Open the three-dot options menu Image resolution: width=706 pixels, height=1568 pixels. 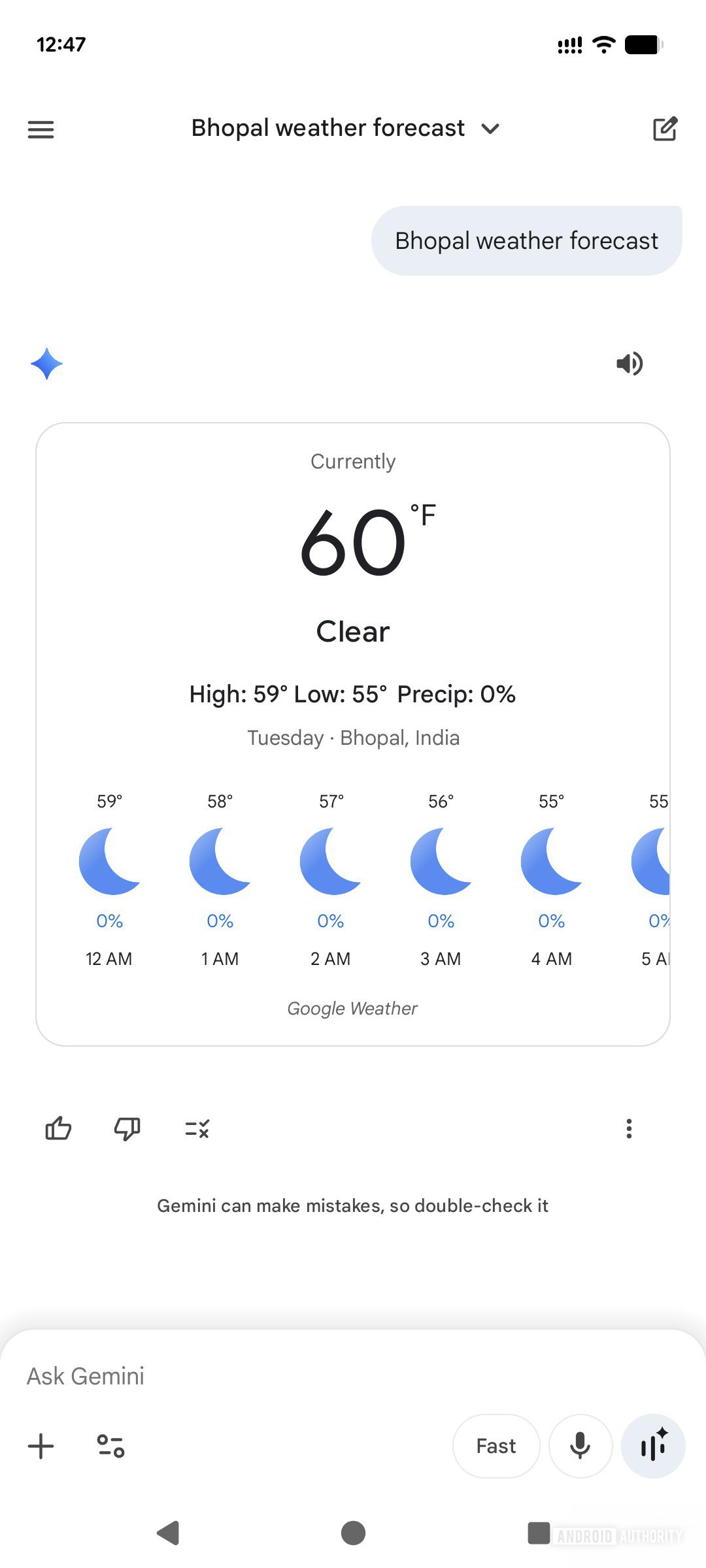629,1128
